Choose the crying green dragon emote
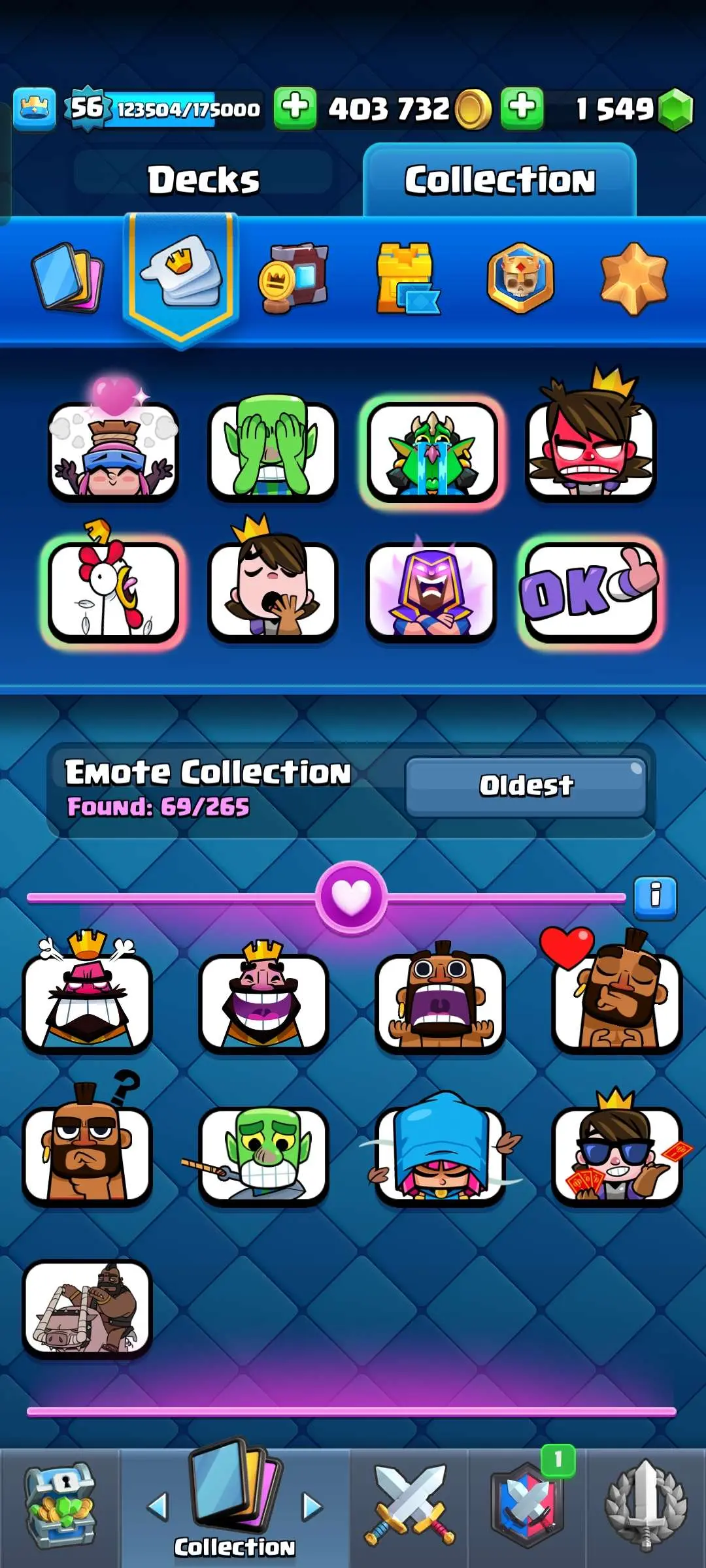 coord(431,451)
